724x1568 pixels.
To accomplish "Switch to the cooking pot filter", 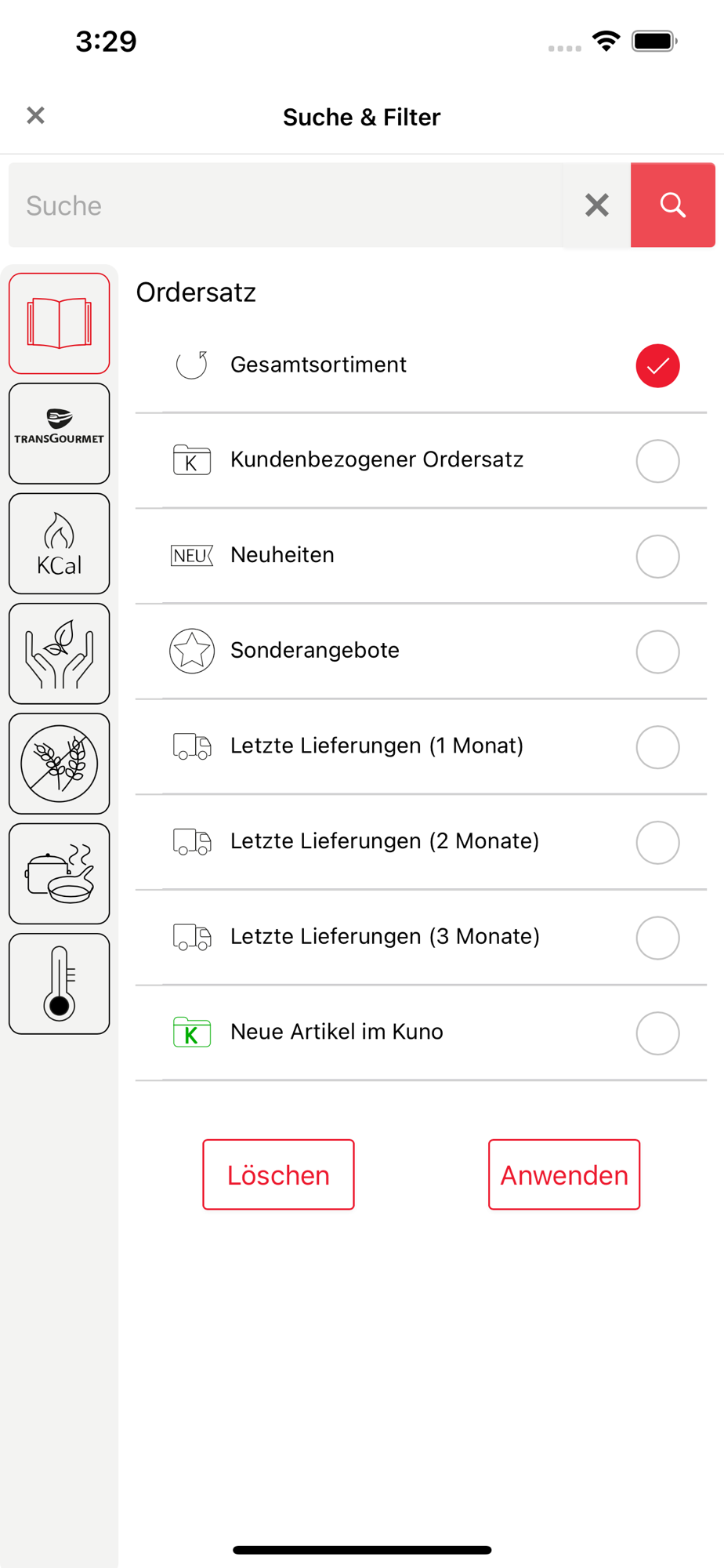I will tap(60, 873).
